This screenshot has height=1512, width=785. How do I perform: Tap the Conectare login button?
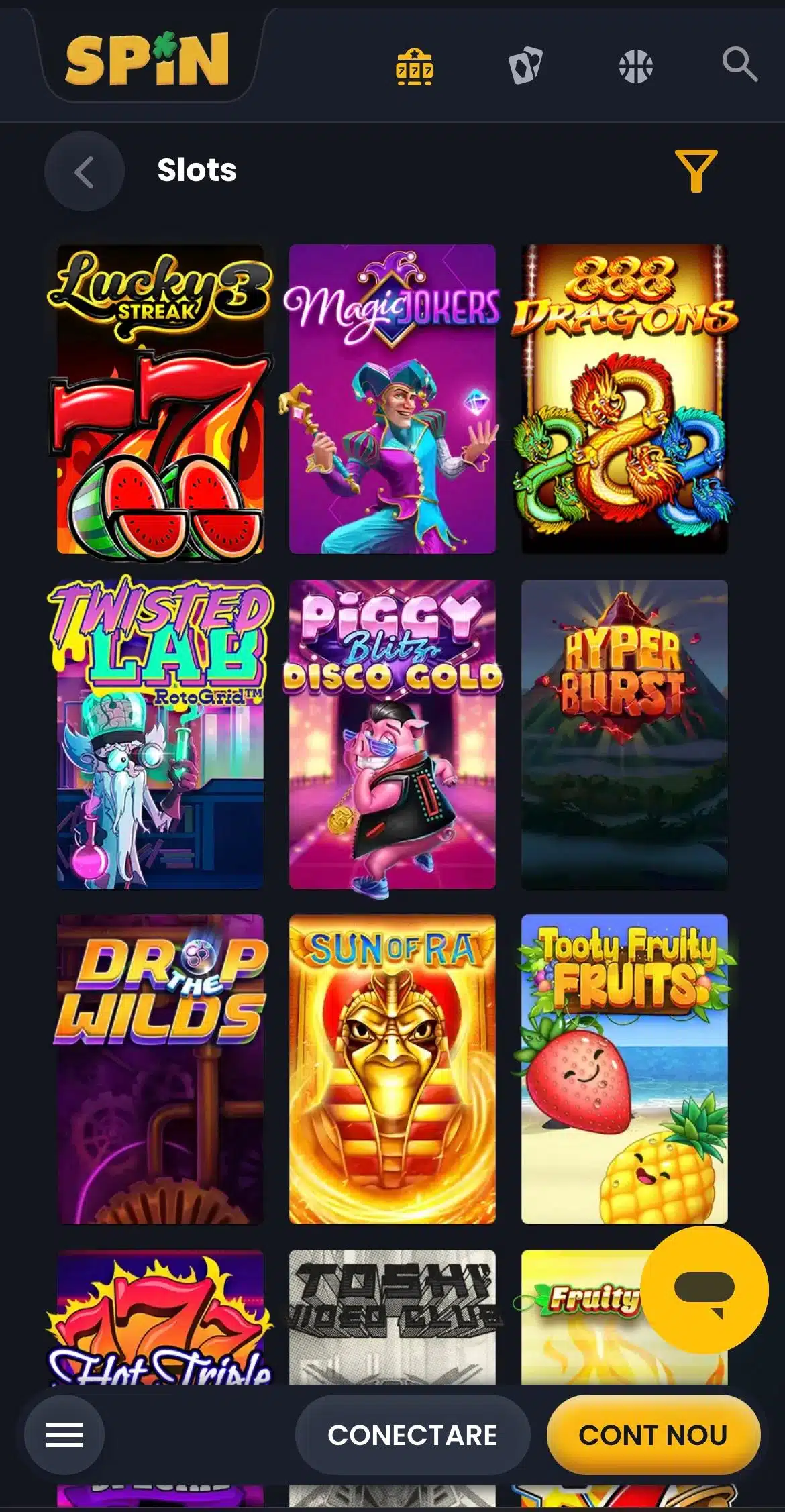tap(413, 1435)
